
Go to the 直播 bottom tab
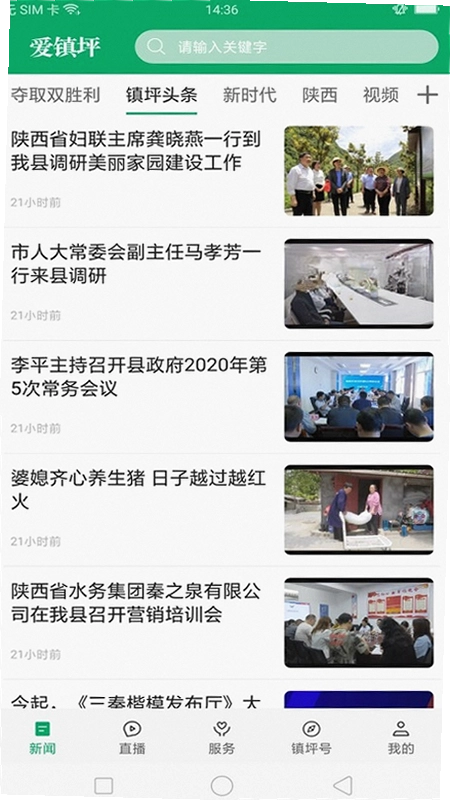[132, 738]
